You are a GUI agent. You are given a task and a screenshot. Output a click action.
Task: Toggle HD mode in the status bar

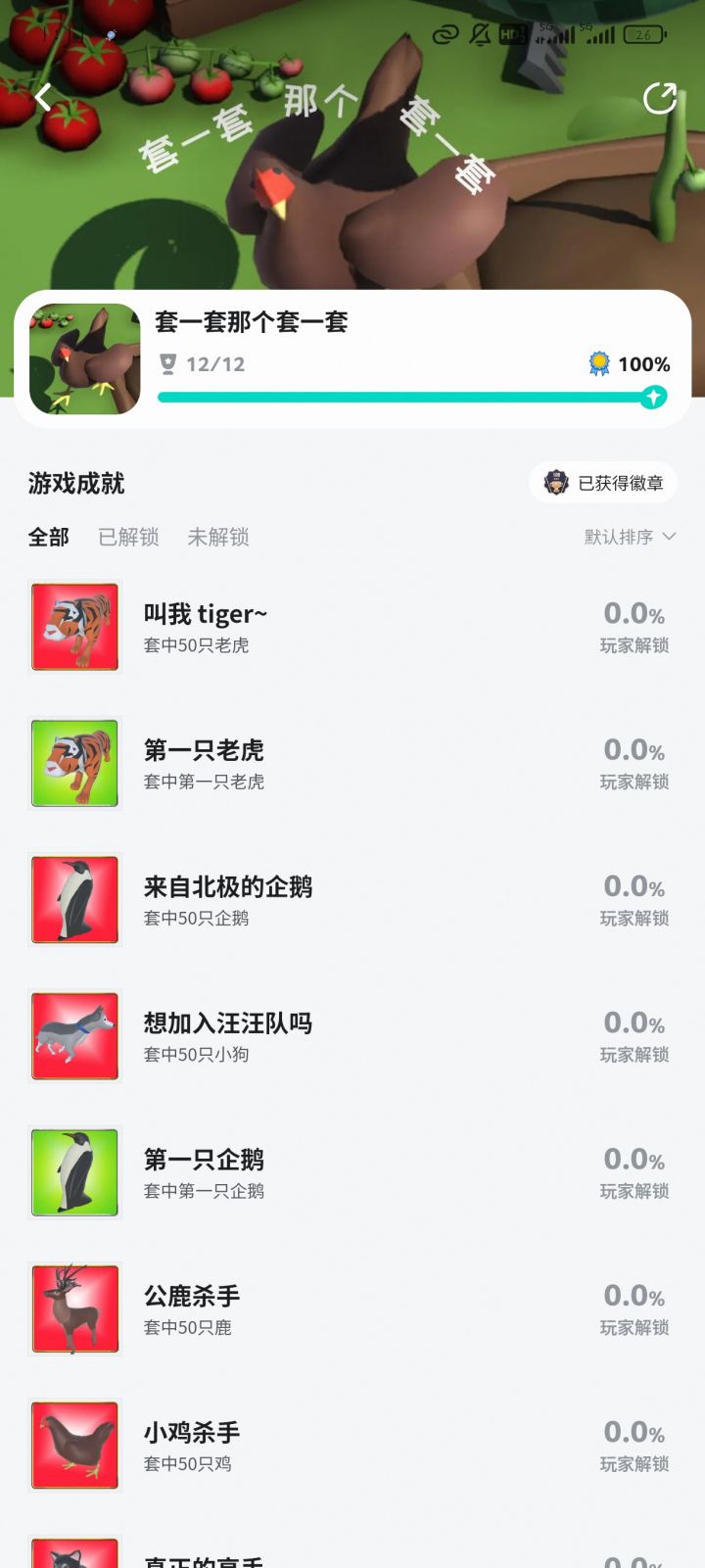tap(511, 34)
